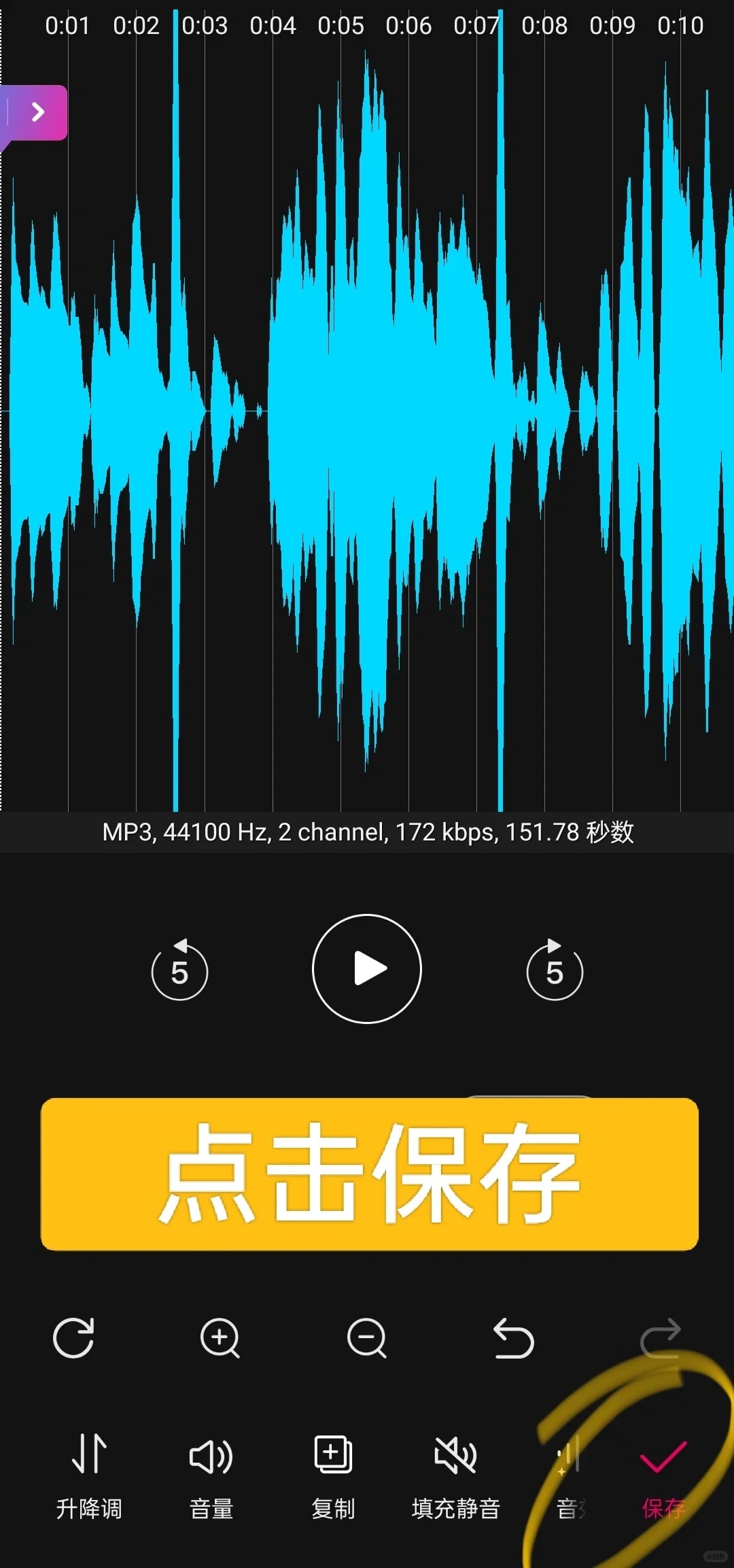The image size is (734, 1568).
Task: Skip forward 5 seconds
Action: coord(555,969)
